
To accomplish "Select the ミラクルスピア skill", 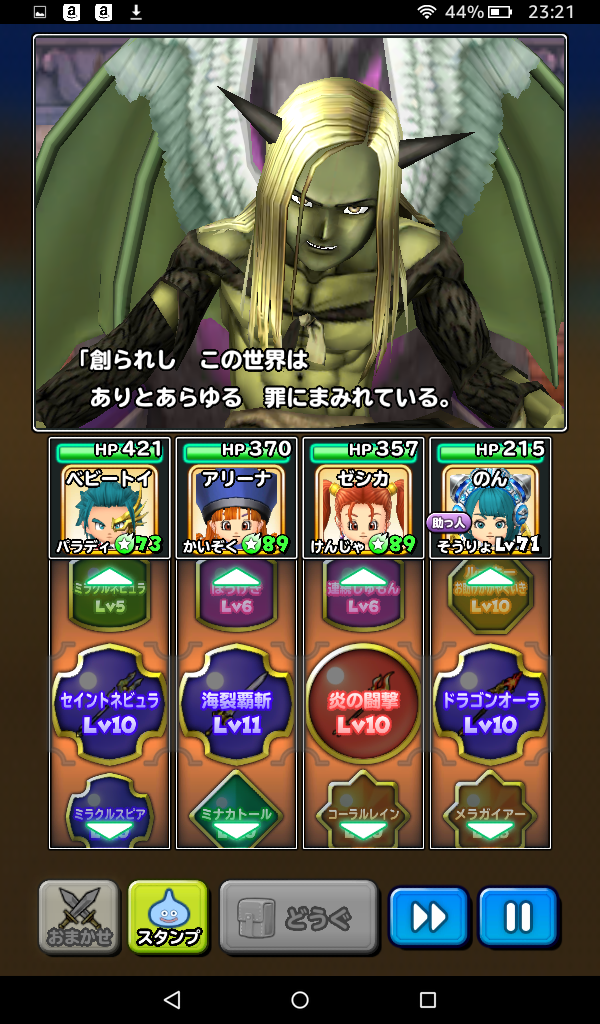I will tap(109, 810).
